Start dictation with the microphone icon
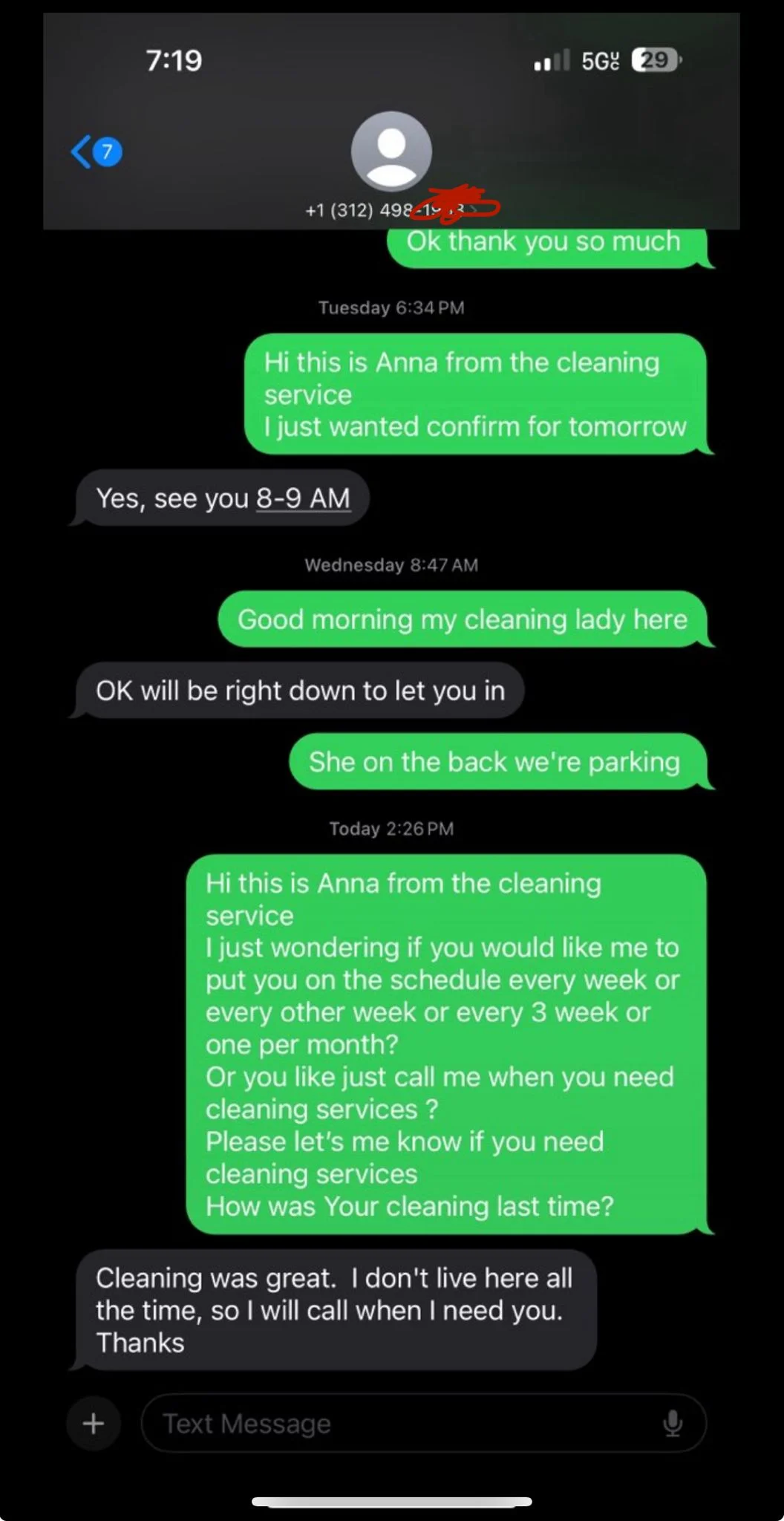Screen dimensions: 784x1521 pos(673,1424)
